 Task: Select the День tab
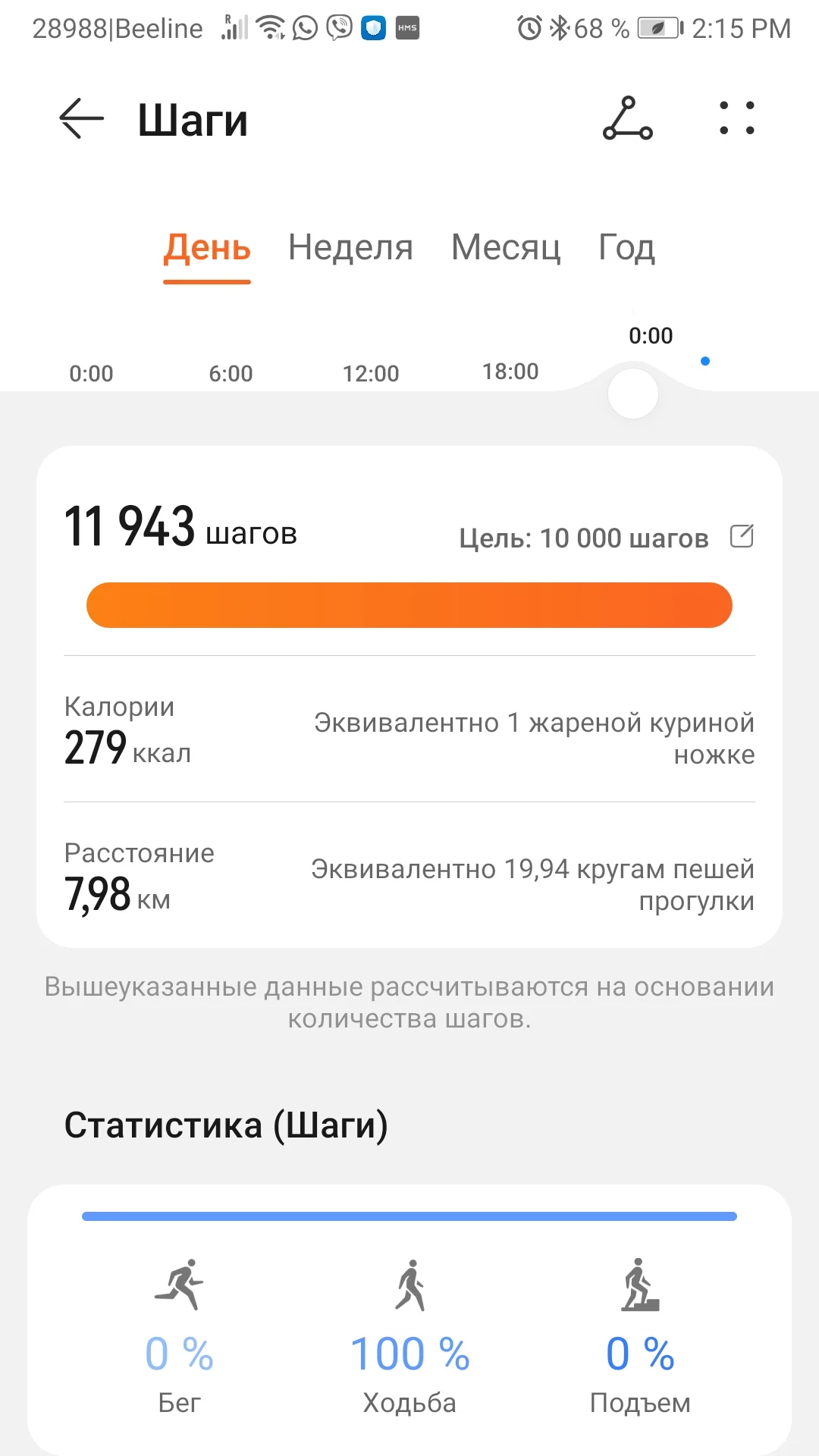click(207, 248)
